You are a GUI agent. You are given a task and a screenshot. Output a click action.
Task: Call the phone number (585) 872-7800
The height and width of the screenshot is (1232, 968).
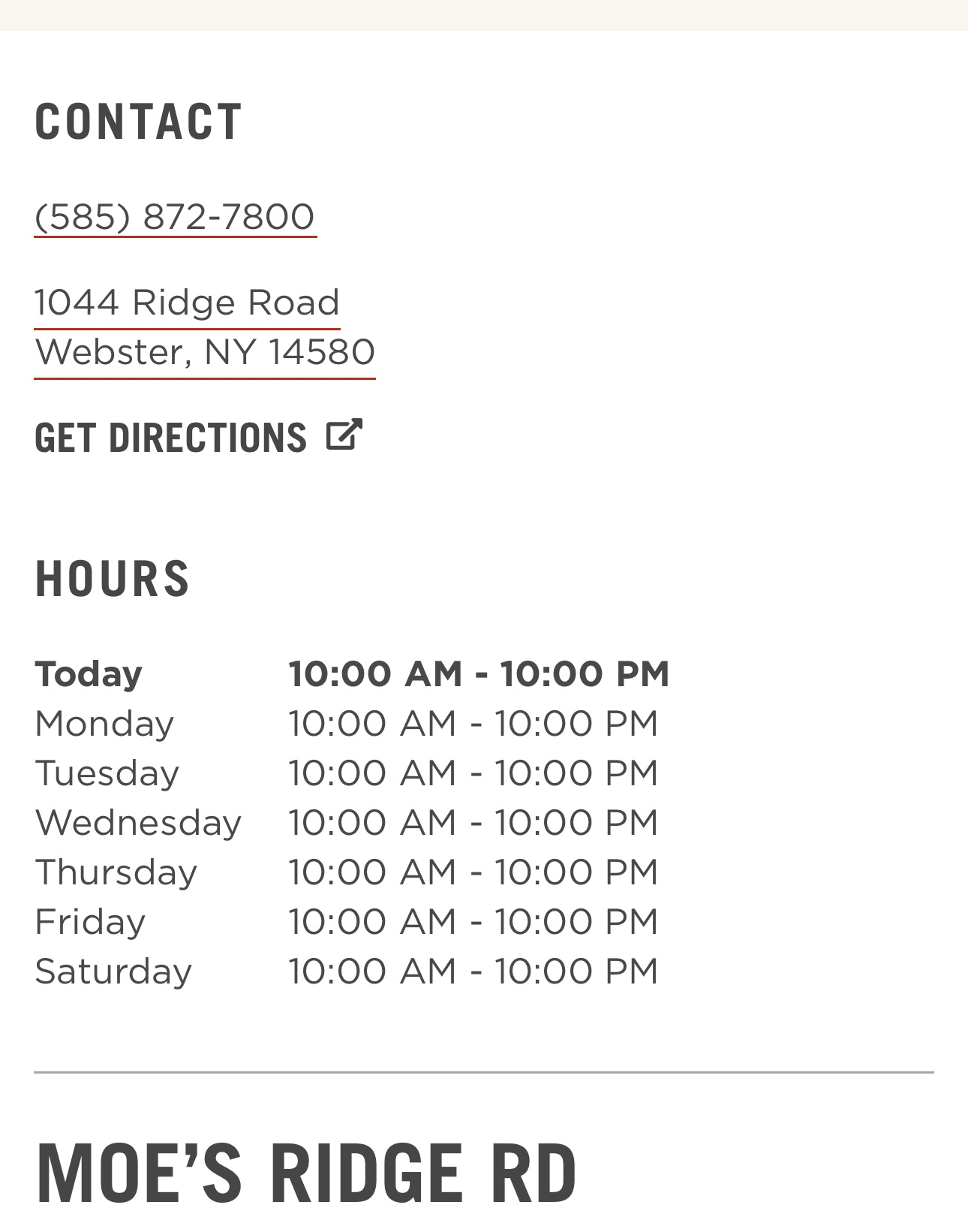tap(174, 217)
